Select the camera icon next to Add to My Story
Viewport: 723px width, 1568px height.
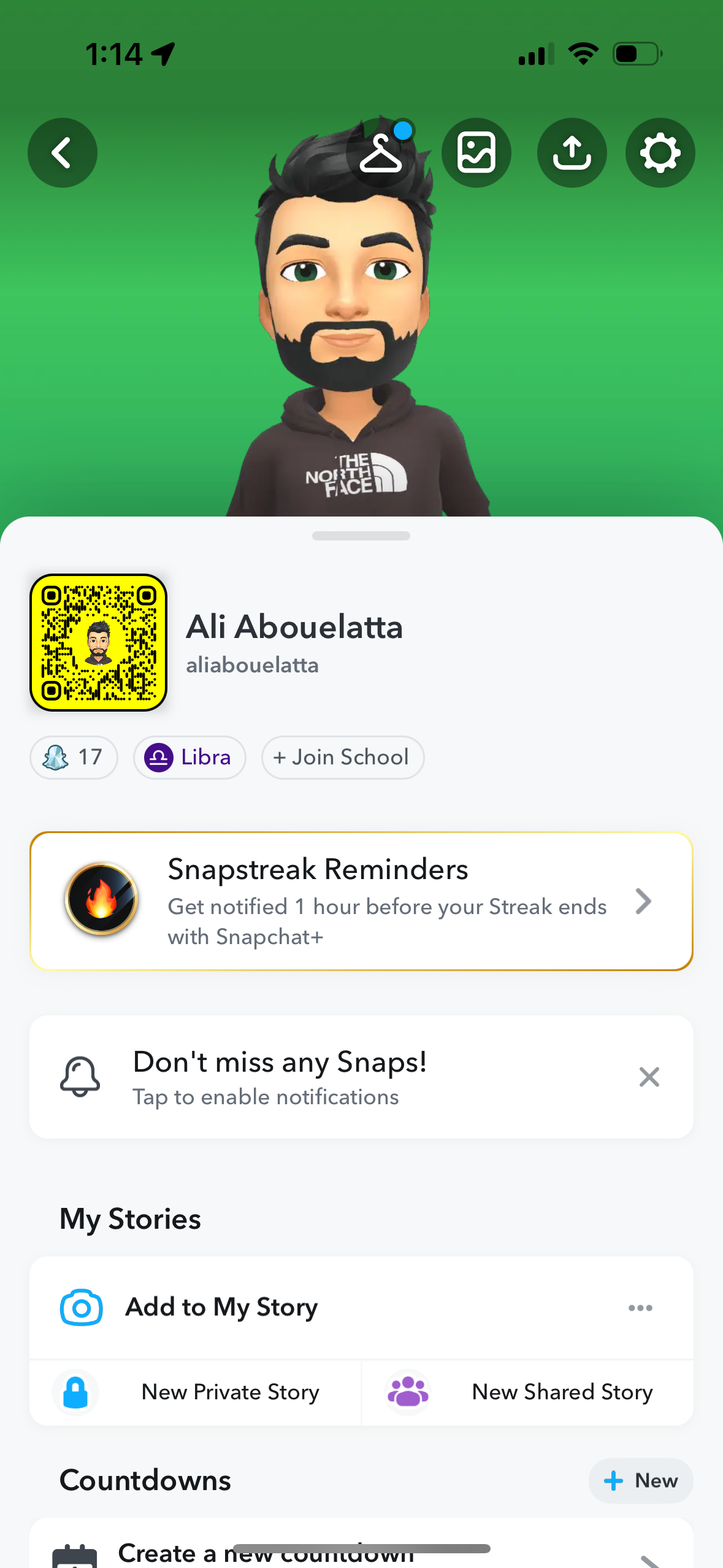pos(81,1307)
